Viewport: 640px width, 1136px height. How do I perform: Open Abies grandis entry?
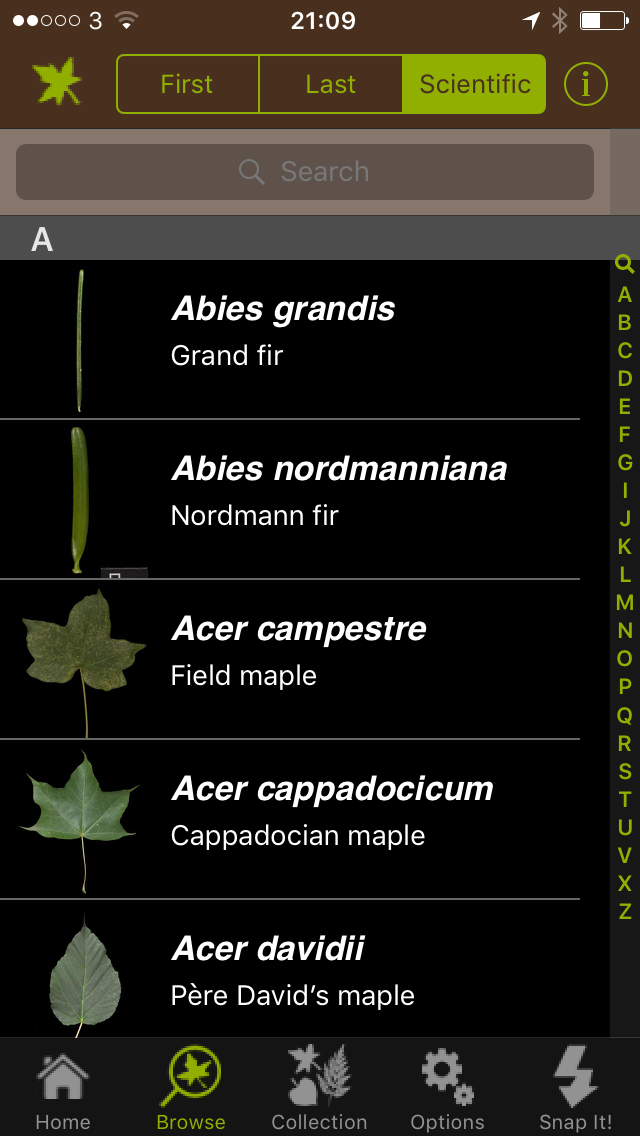[290, 339]
